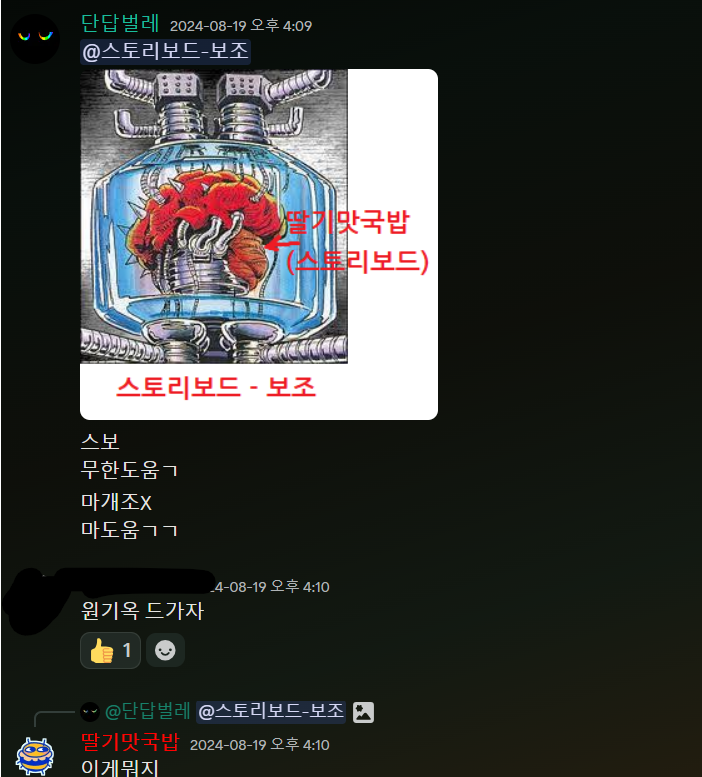702x777 pixels.
Task: Toggle the thumbs up reaction on 원기옥 드가자
Action: tap(110, 651)
